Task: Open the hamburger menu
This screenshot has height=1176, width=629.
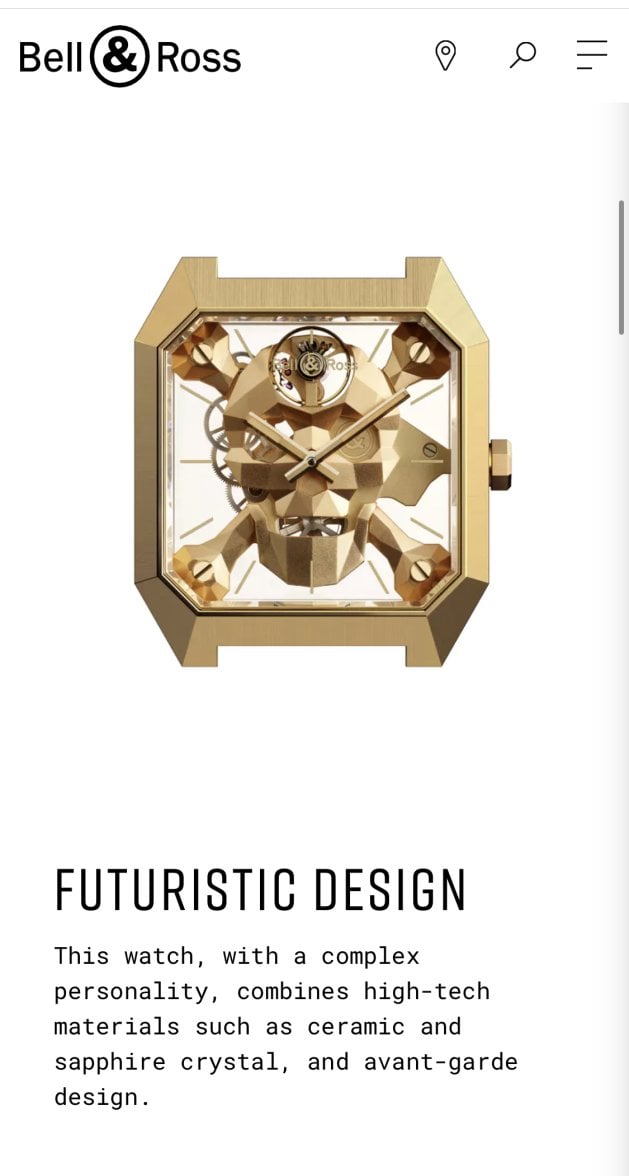Action: point(592,56)
